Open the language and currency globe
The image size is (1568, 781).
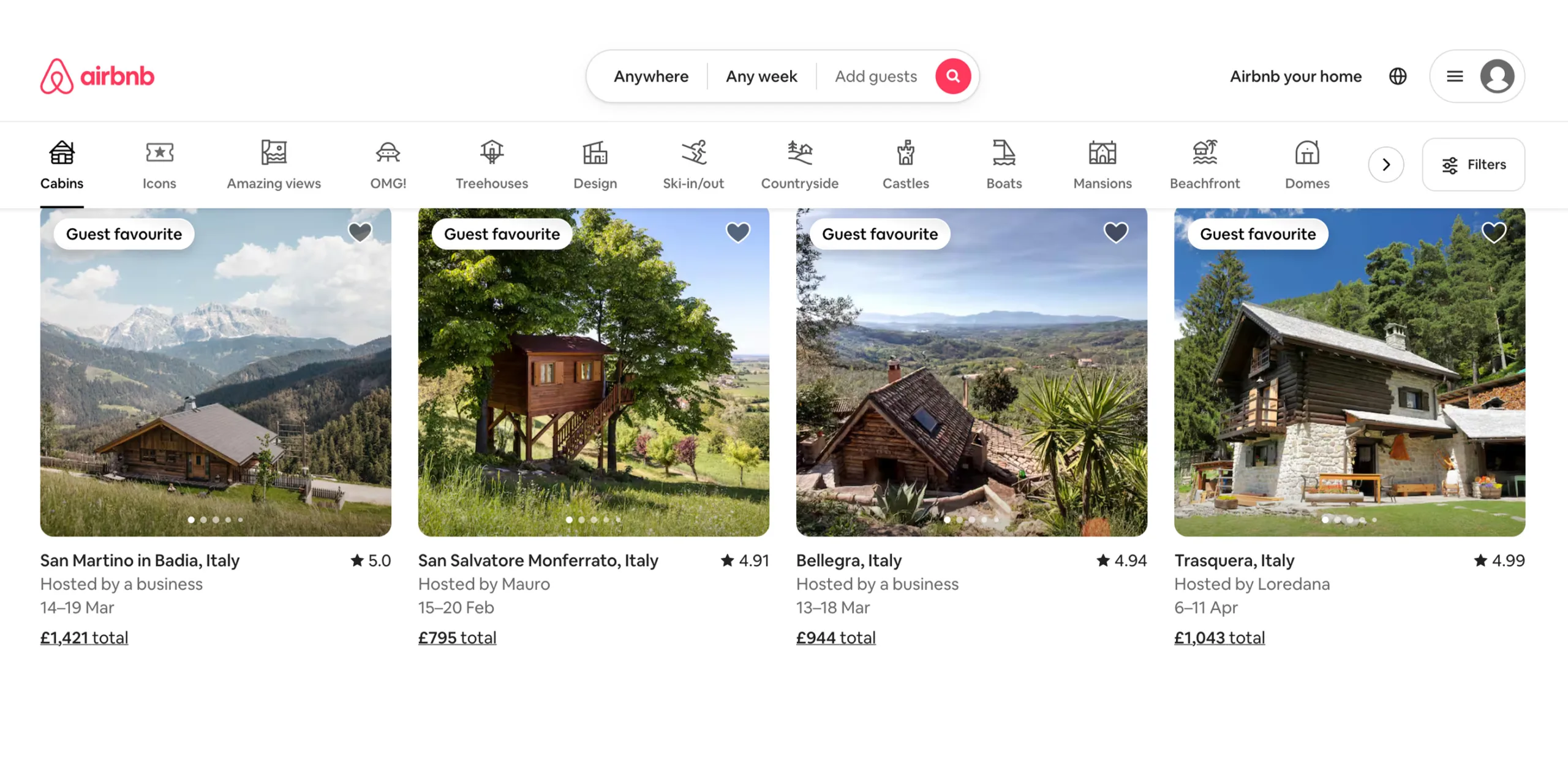[1398, 76]
